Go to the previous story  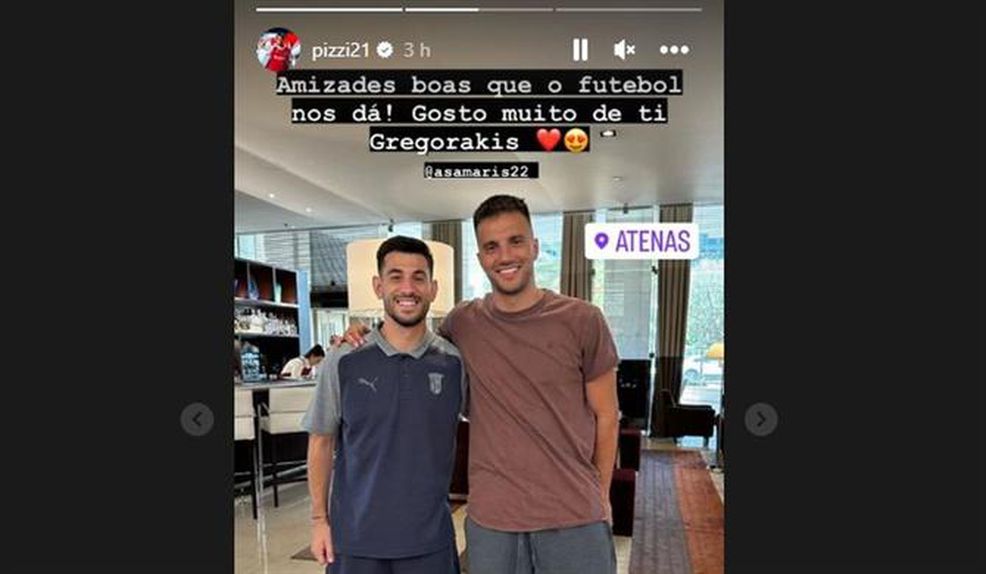(197, 419)
